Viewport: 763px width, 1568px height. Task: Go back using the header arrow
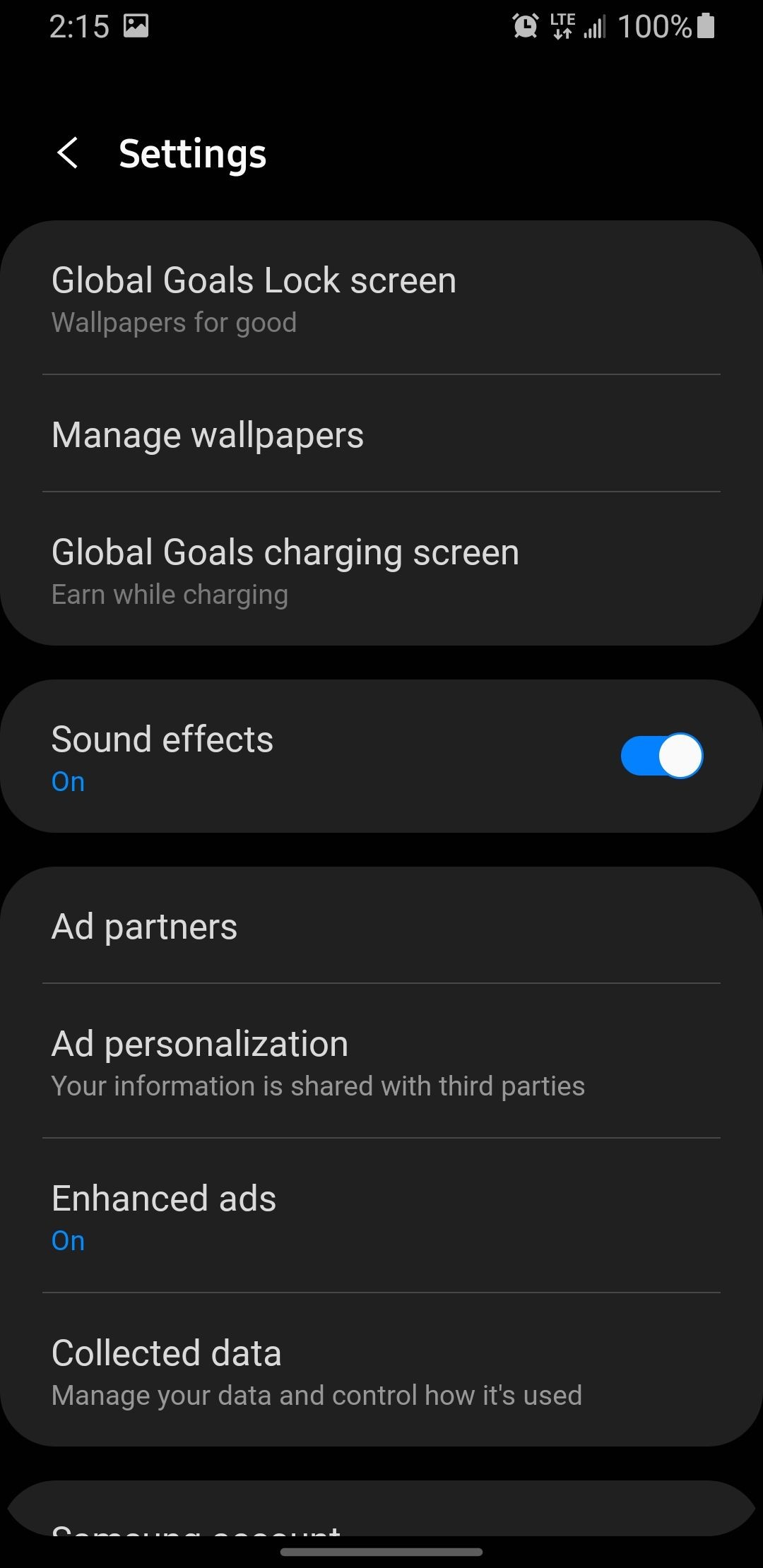[x=68, y=153]
